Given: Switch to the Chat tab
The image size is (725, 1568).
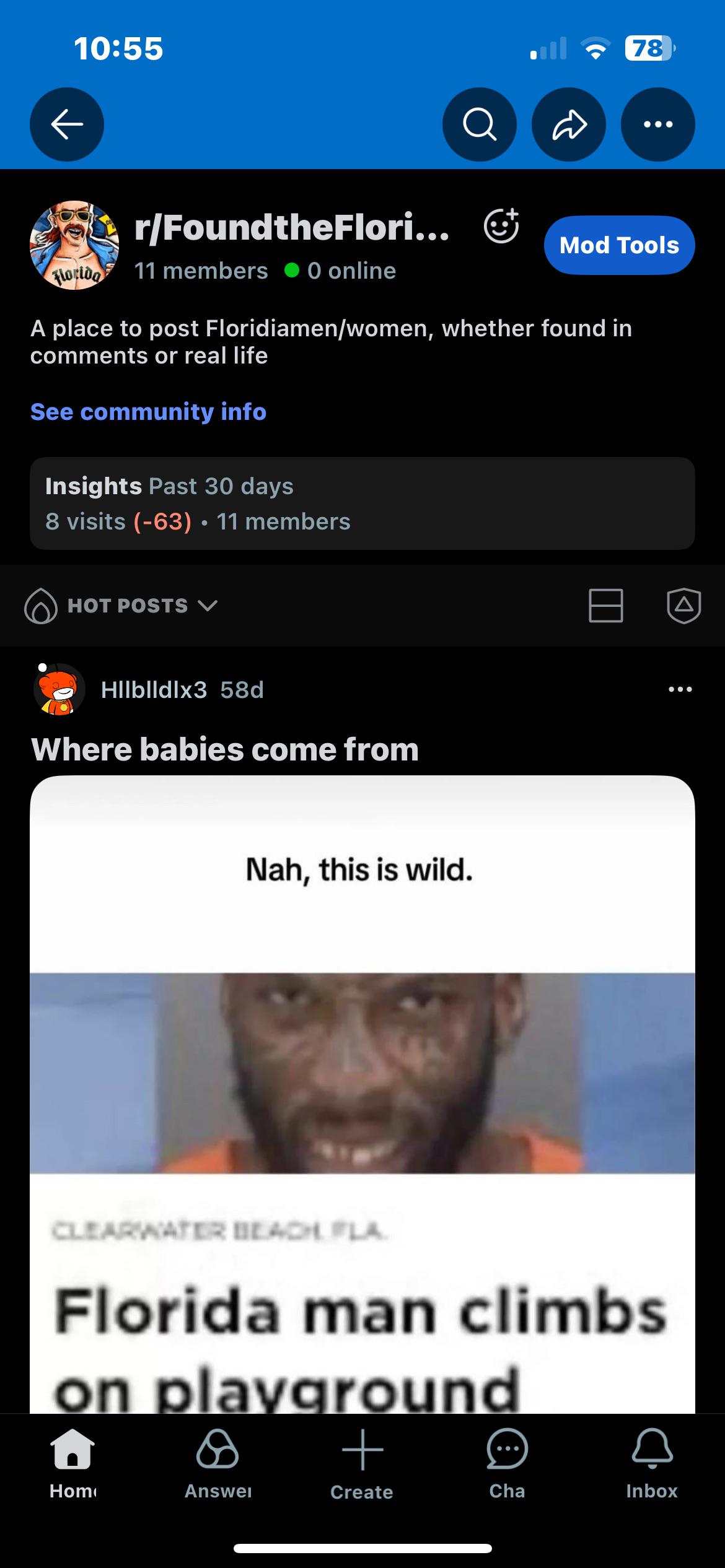Looking at the screenshot, I should (507, 1465).
